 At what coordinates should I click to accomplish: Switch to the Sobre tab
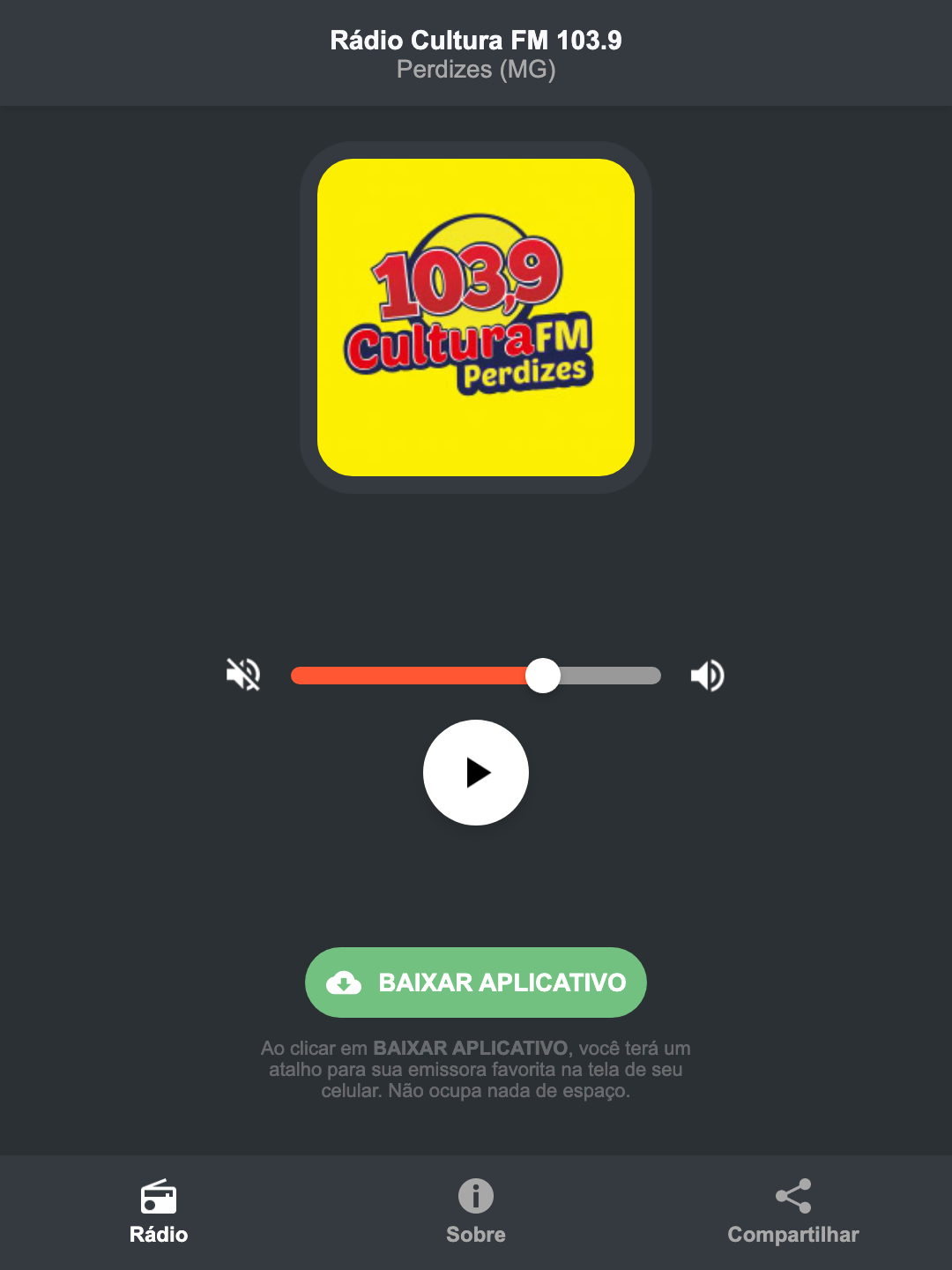point(475,1213)
